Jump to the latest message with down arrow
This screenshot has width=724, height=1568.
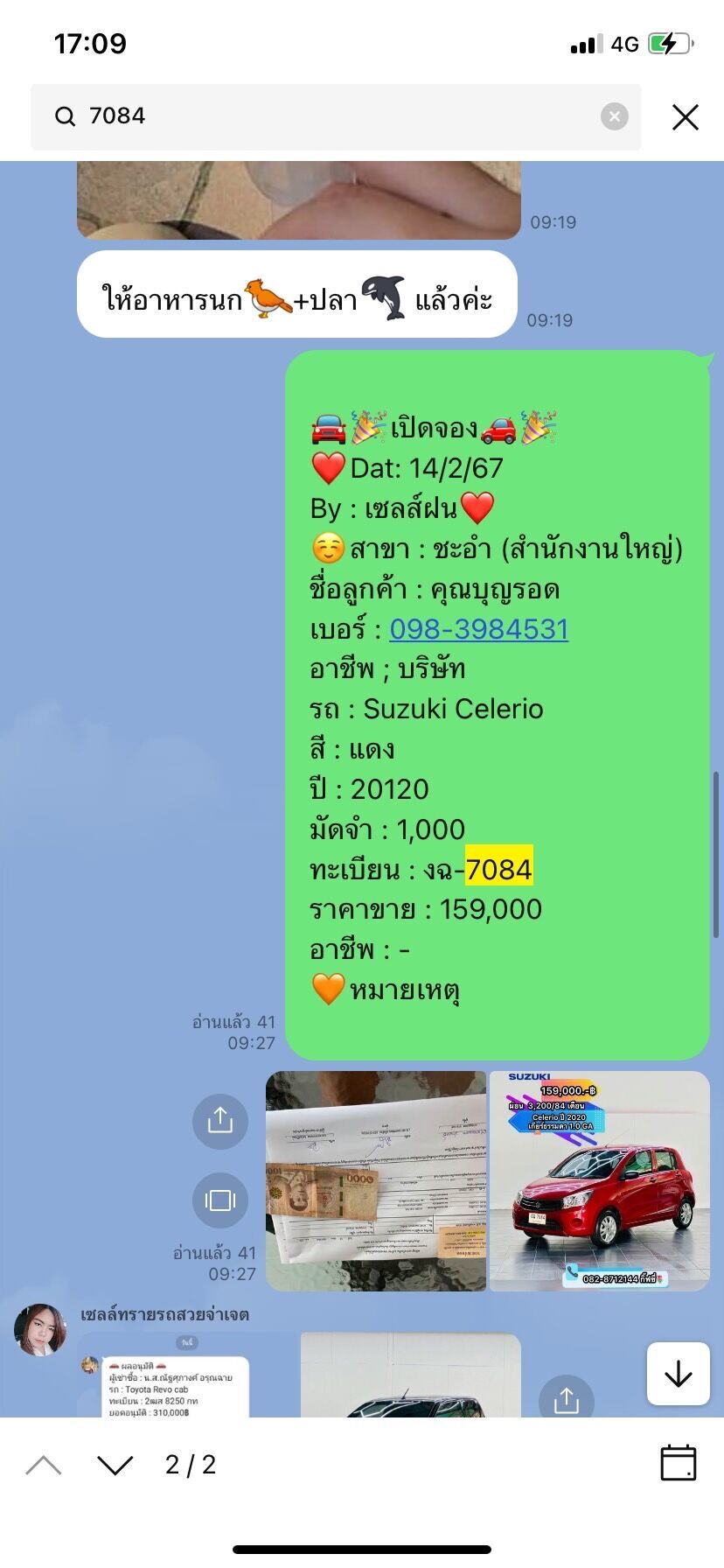679,1374
